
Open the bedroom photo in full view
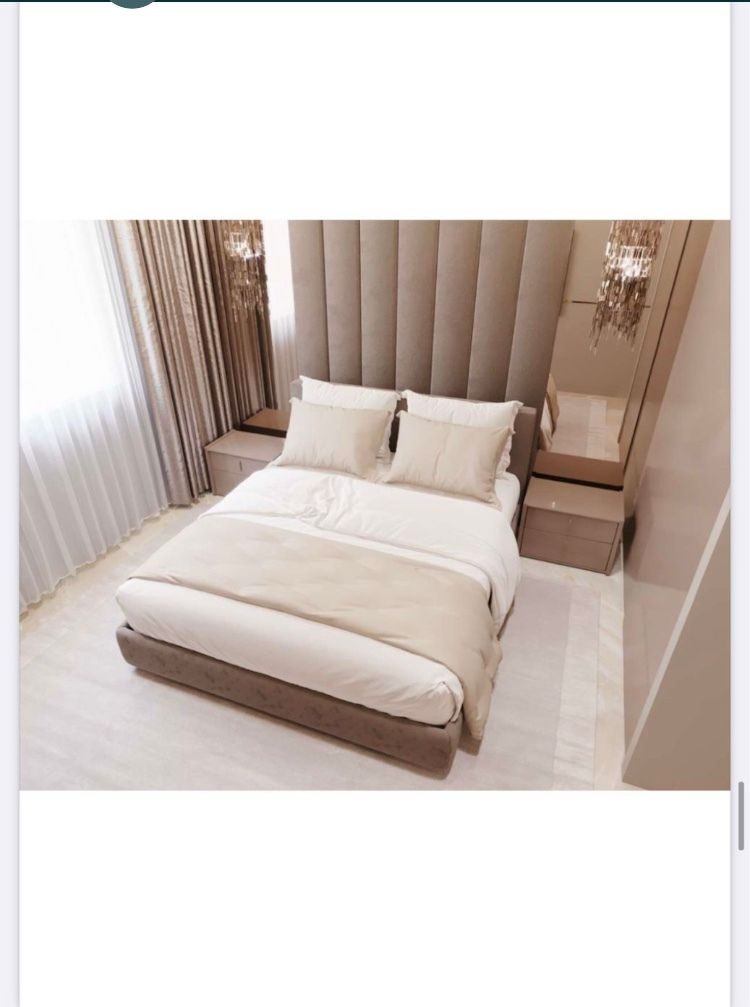coord(374,505)
